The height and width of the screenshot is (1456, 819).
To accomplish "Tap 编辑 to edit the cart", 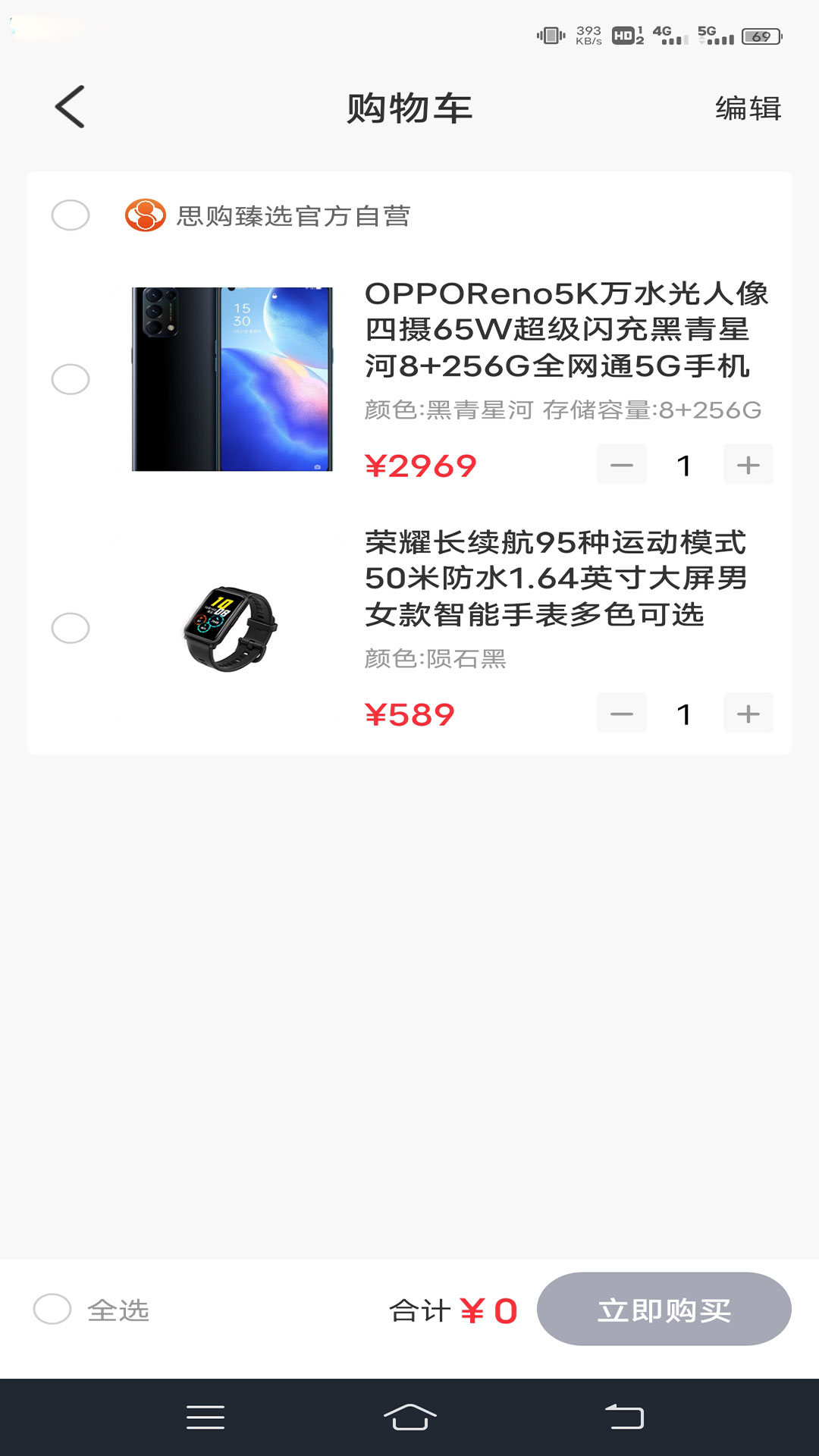I will (748, 108).
